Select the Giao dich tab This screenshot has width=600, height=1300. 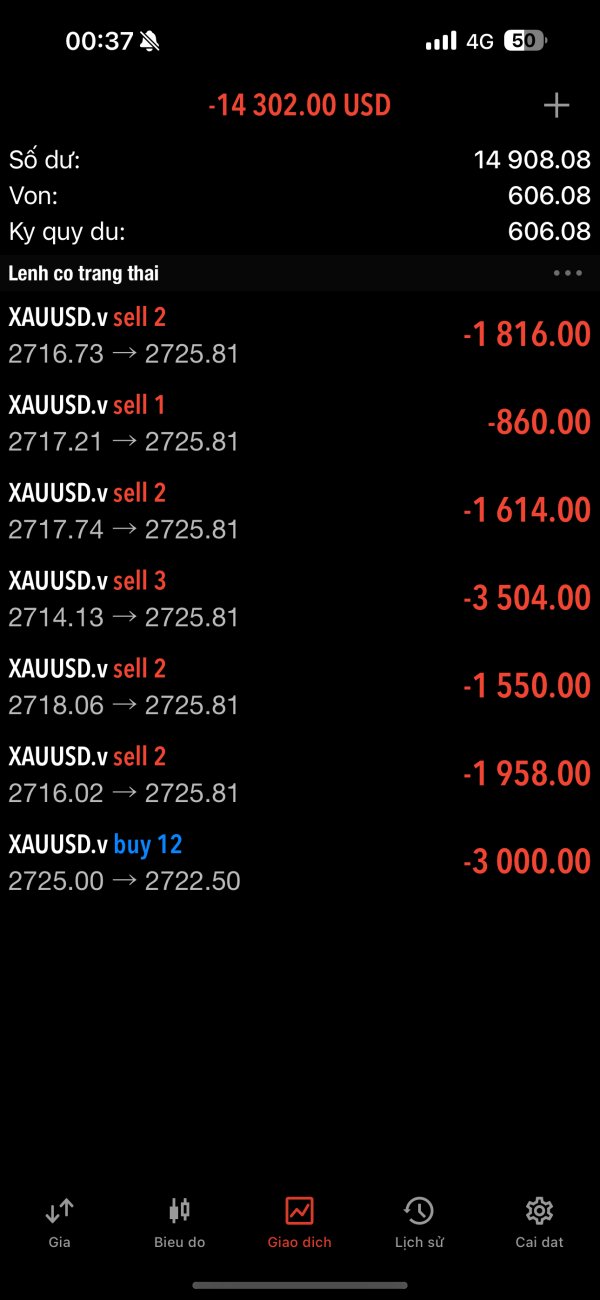[x=299, y=1223]
